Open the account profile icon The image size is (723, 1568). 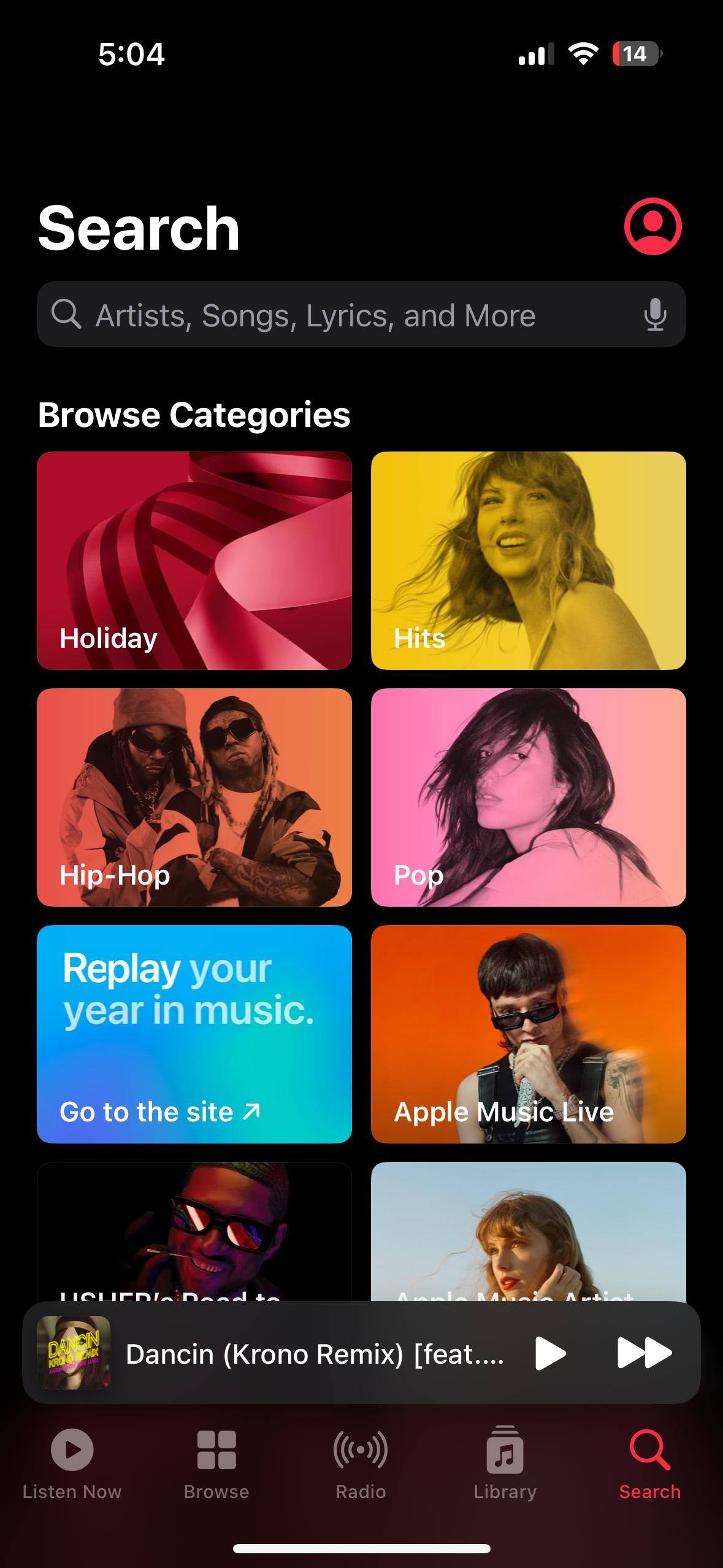coord(652,226)
